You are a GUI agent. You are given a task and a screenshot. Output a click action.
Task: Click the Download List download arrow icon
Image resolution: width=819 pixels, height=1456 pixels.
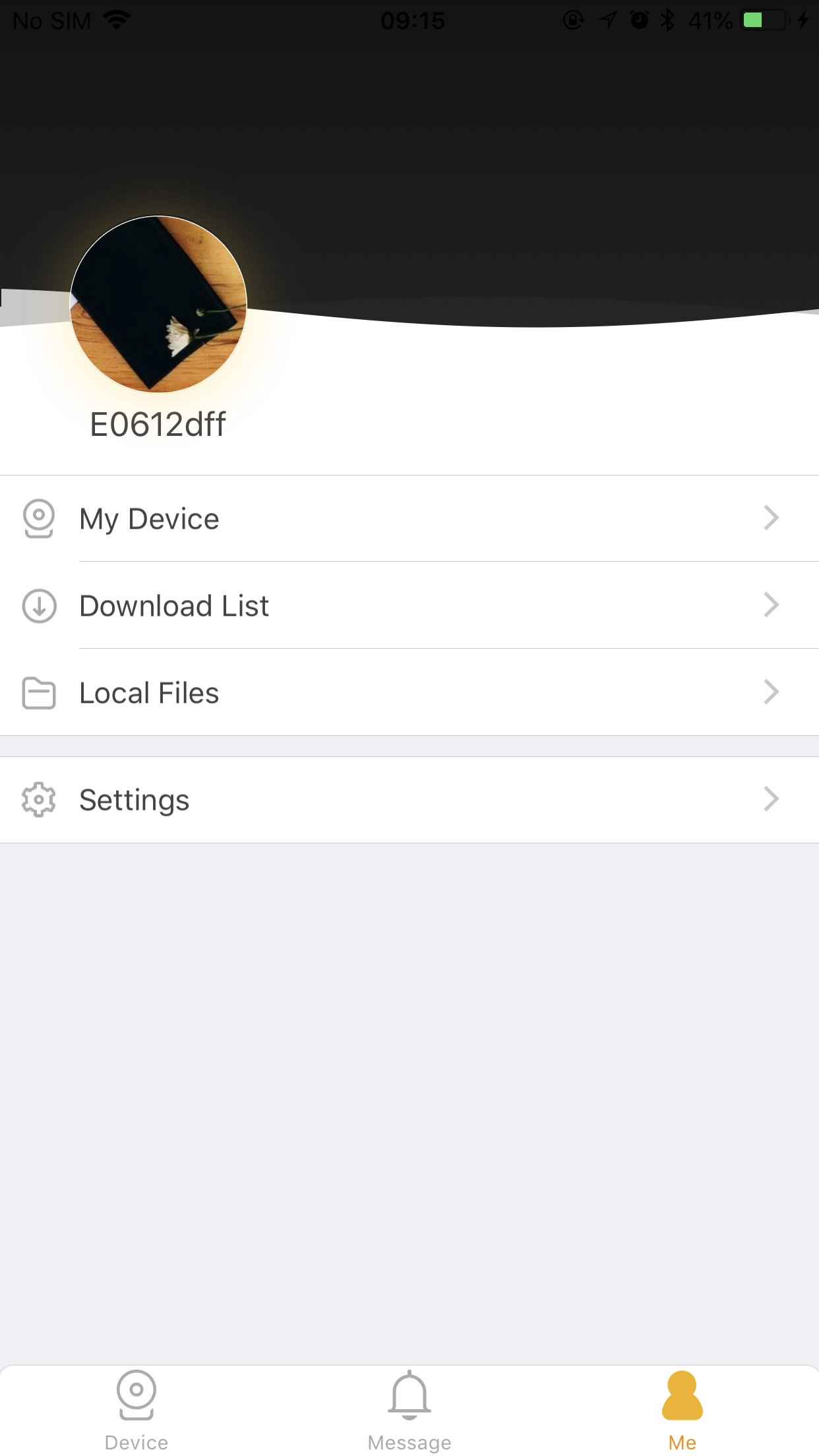pyautogui.click(x=39, y=606)
